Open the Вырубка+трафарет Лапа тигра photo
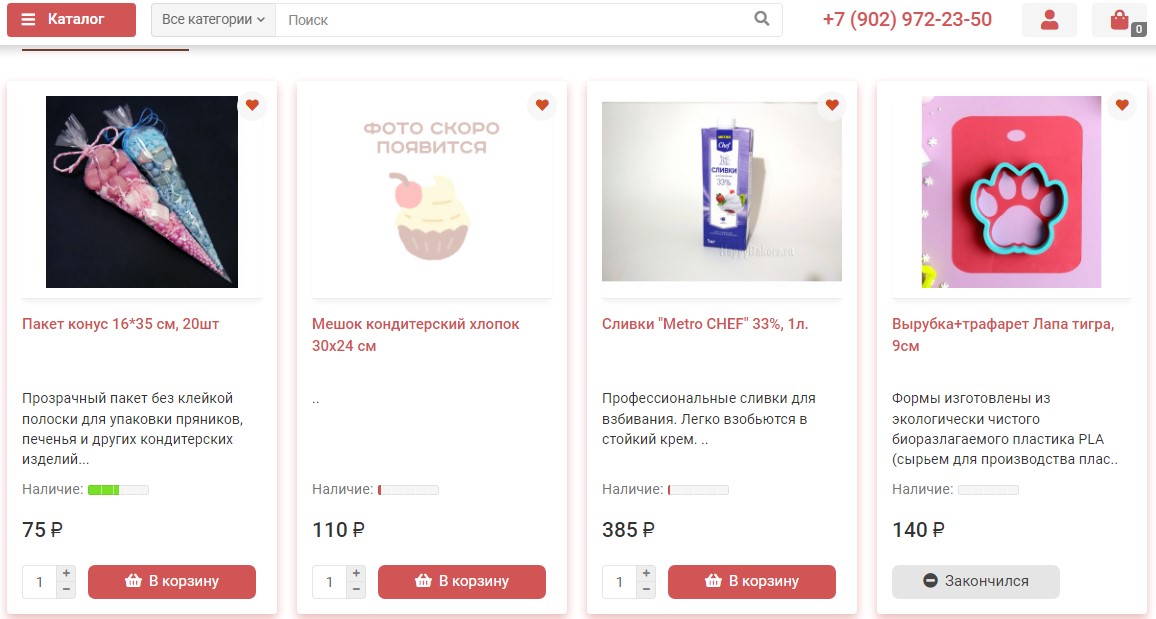This screenshot has height=619, width=1156. click(x=1011, y=191)
